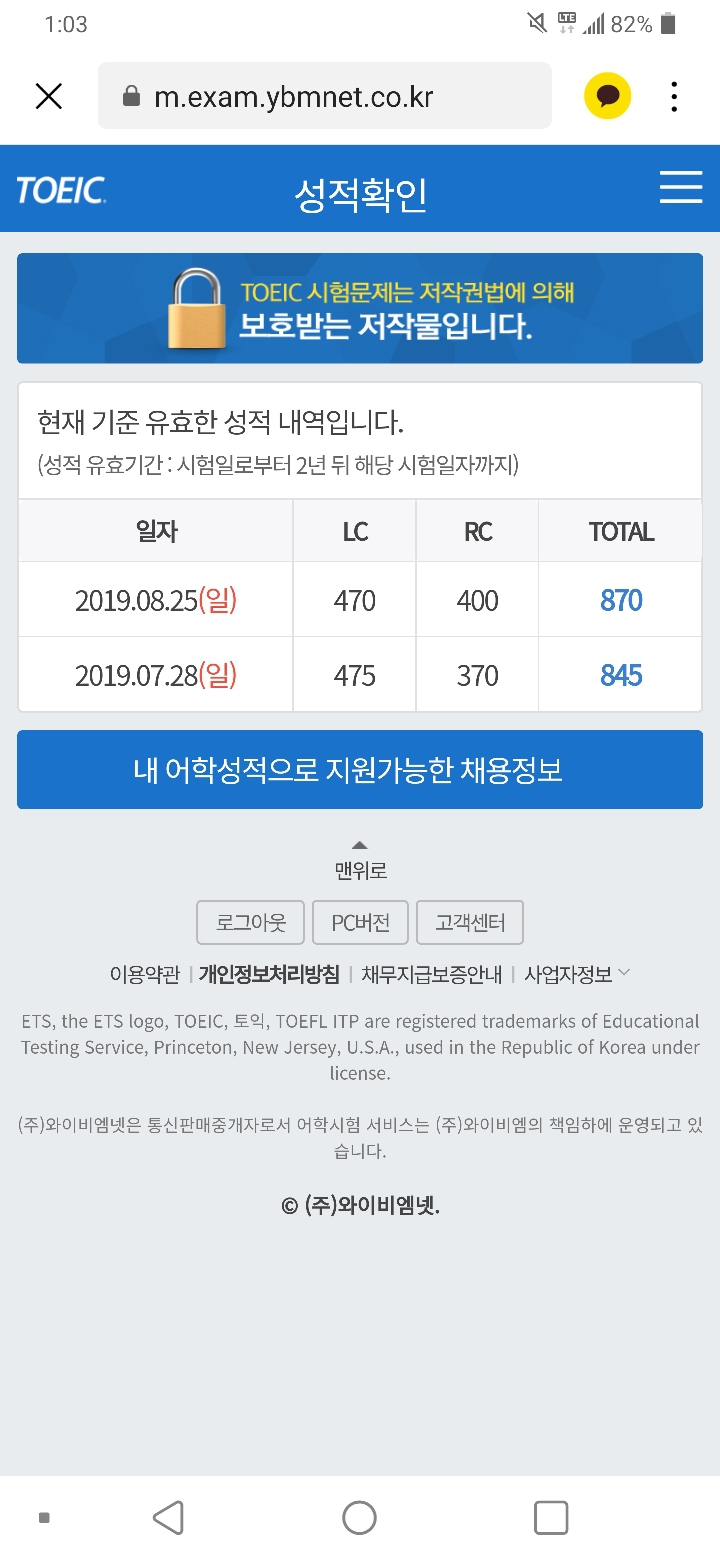Viewport: 720px width, 1560px height.
Task: Close the in-app browser with X
Action: pyautogui.click(x=49, y=96)
